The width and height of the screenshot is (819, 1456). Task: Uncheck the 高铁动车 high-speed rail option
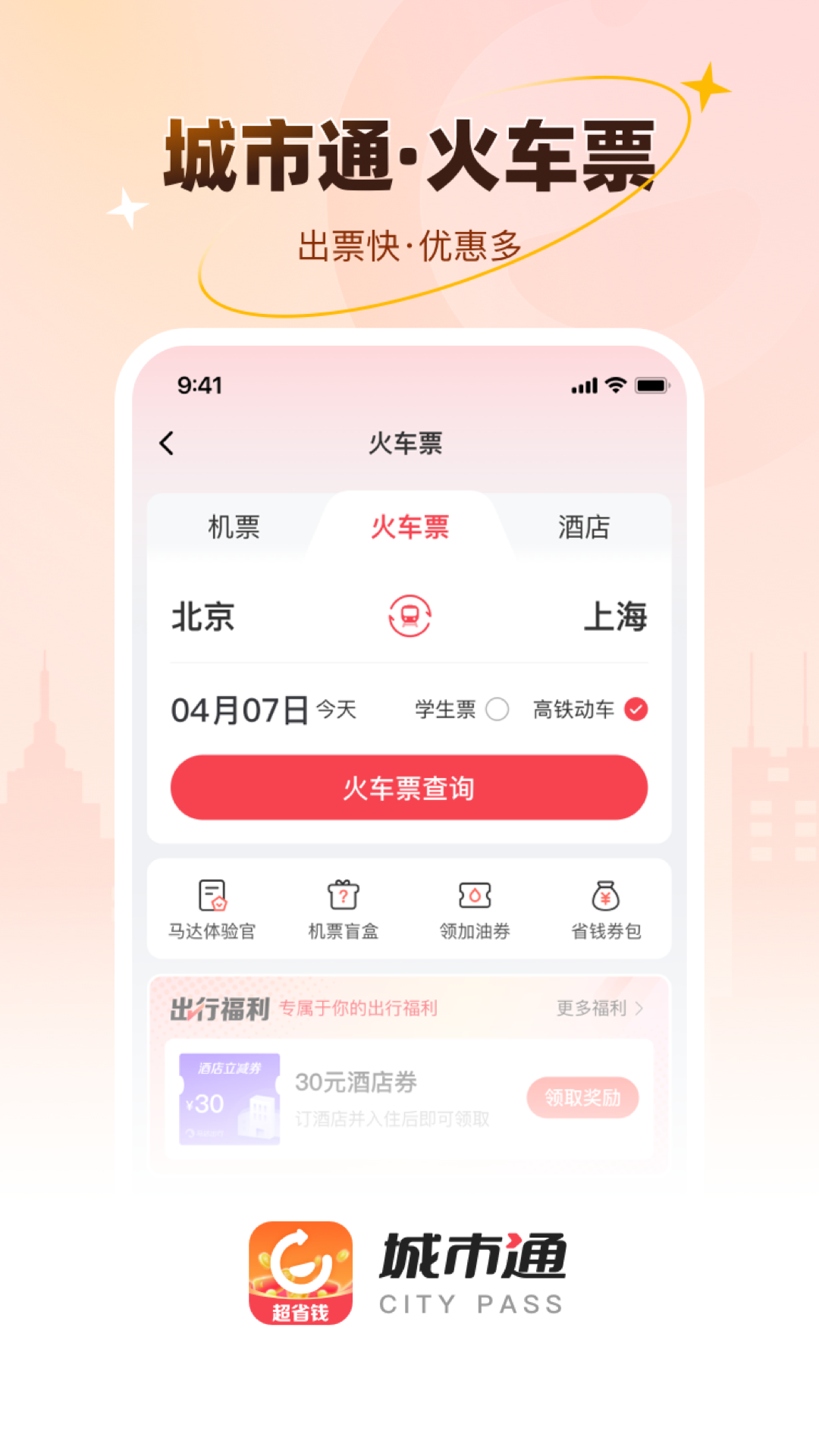635,710
